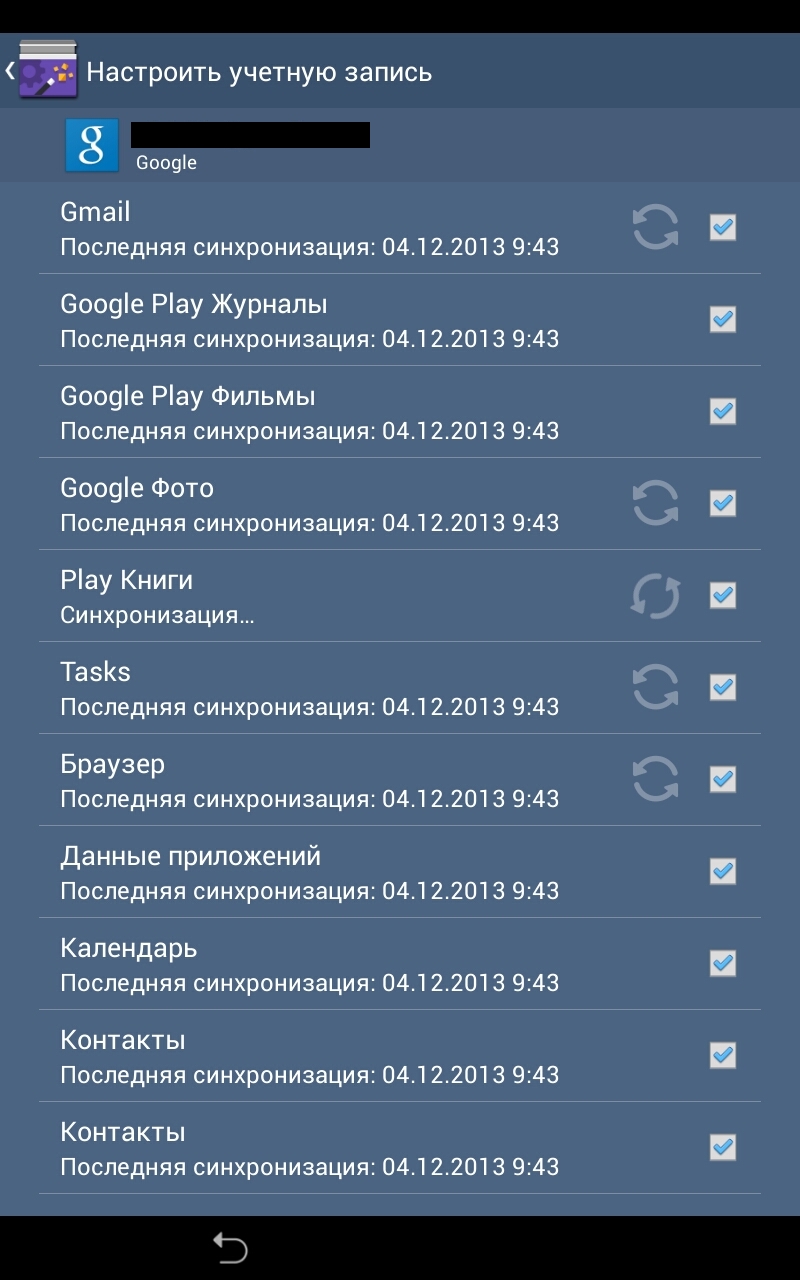Uncheck Play Книги sync checkbox

pos(722,596)
